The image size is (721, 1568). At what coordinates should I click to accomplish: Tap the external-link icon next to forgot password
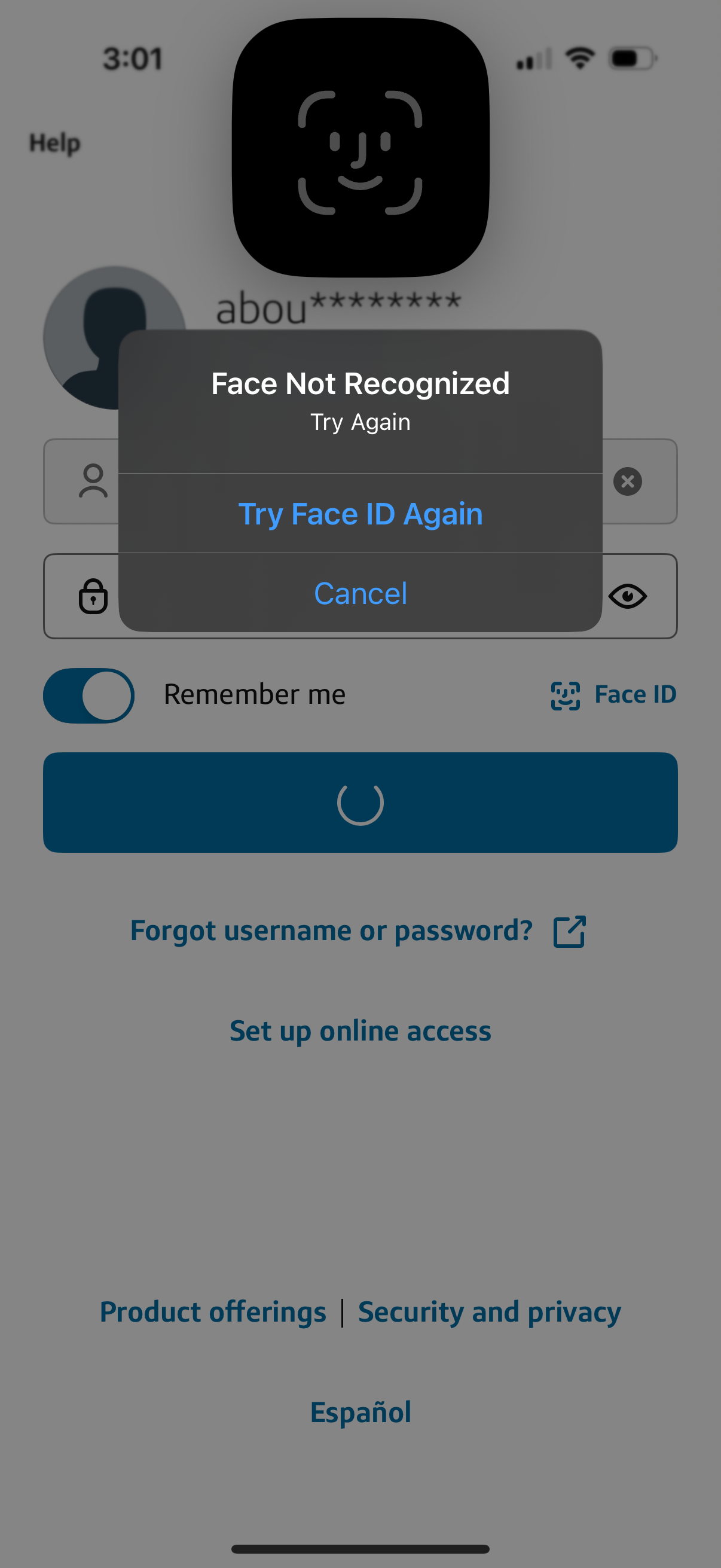pos(568,930)
